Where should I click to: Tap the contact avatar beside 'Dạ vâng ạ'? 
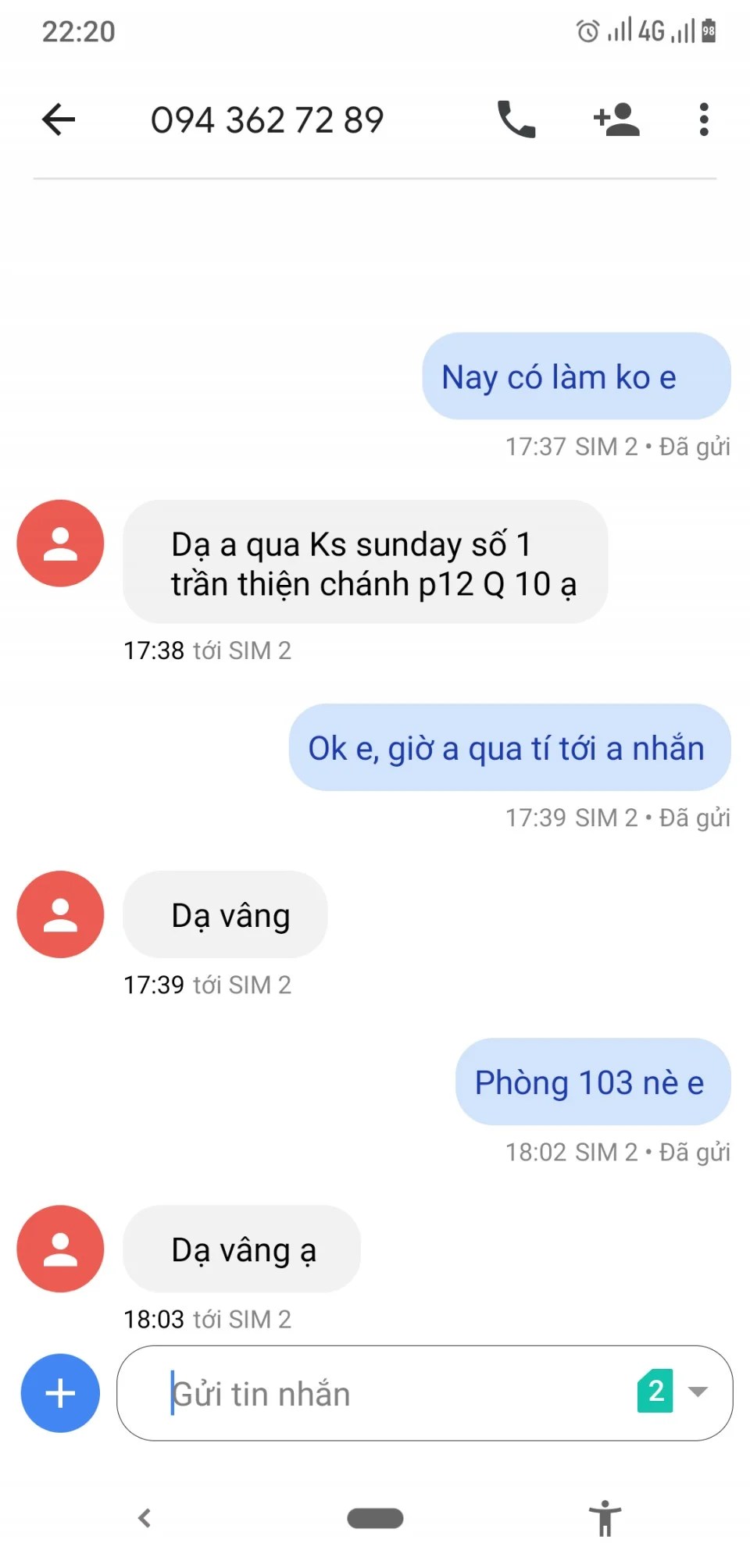coord(60,1248)
